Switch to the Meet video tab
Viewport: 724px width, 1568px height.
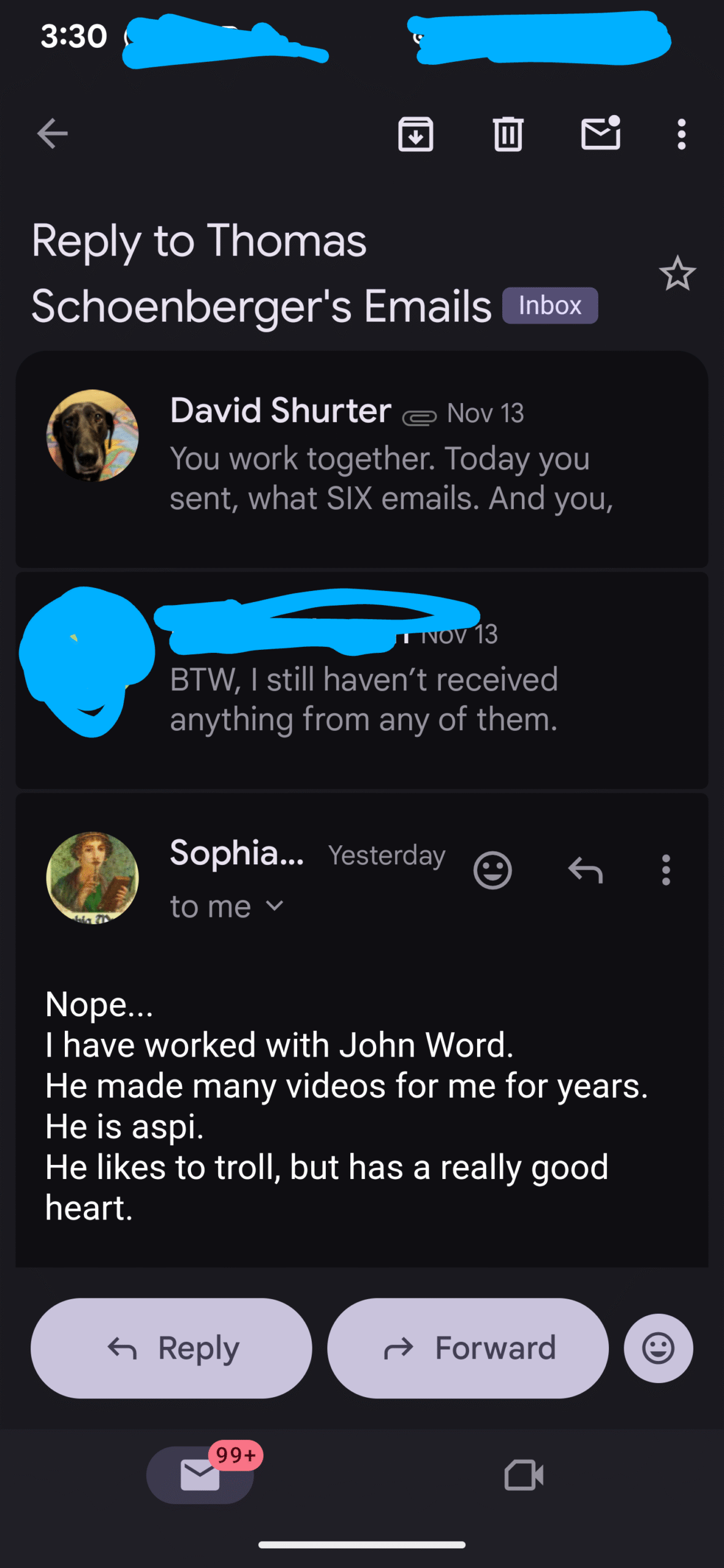[x=524, y=1475]
